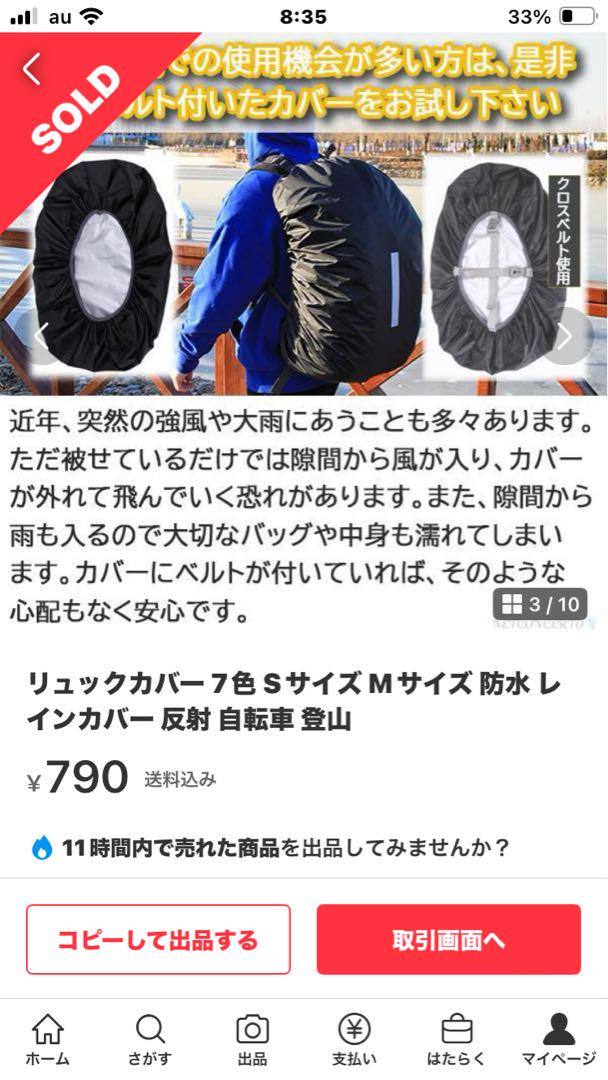
Task: Go back using the top-left arrow
Action: (32, 70)
